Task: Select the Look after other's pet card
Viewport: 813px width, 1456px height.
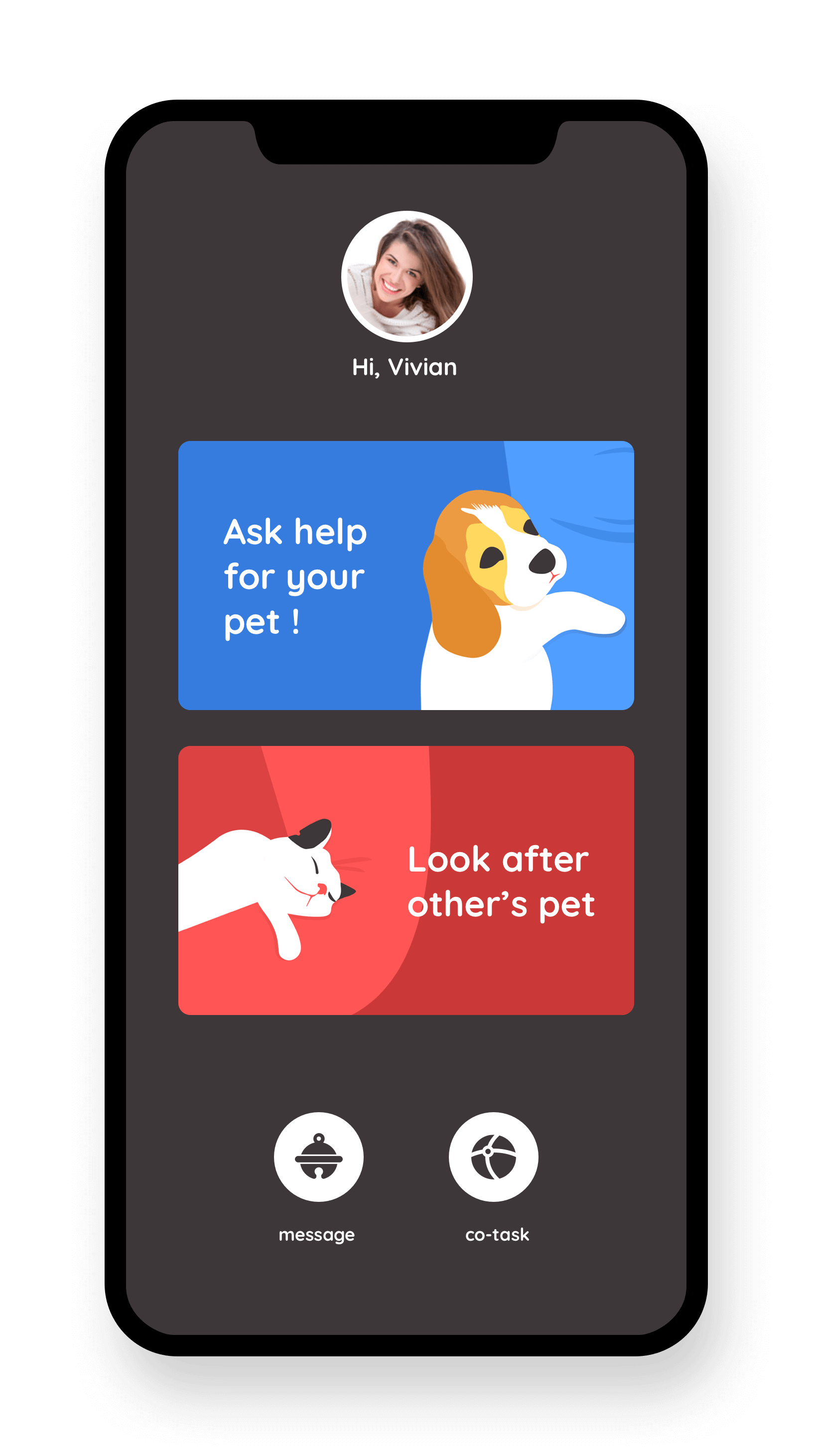Action: [406, 880]
